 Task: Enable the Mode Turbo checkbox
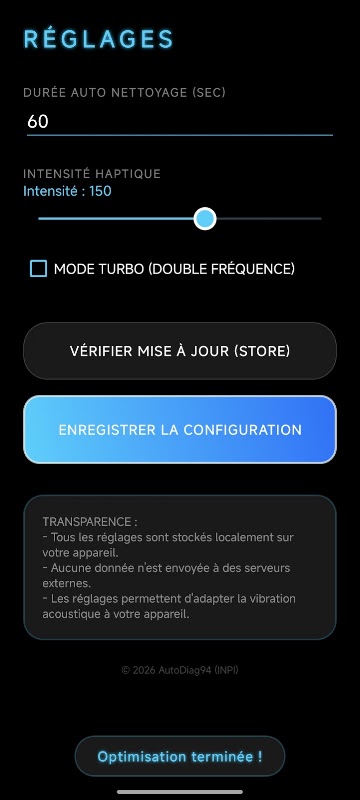point(38,268)
